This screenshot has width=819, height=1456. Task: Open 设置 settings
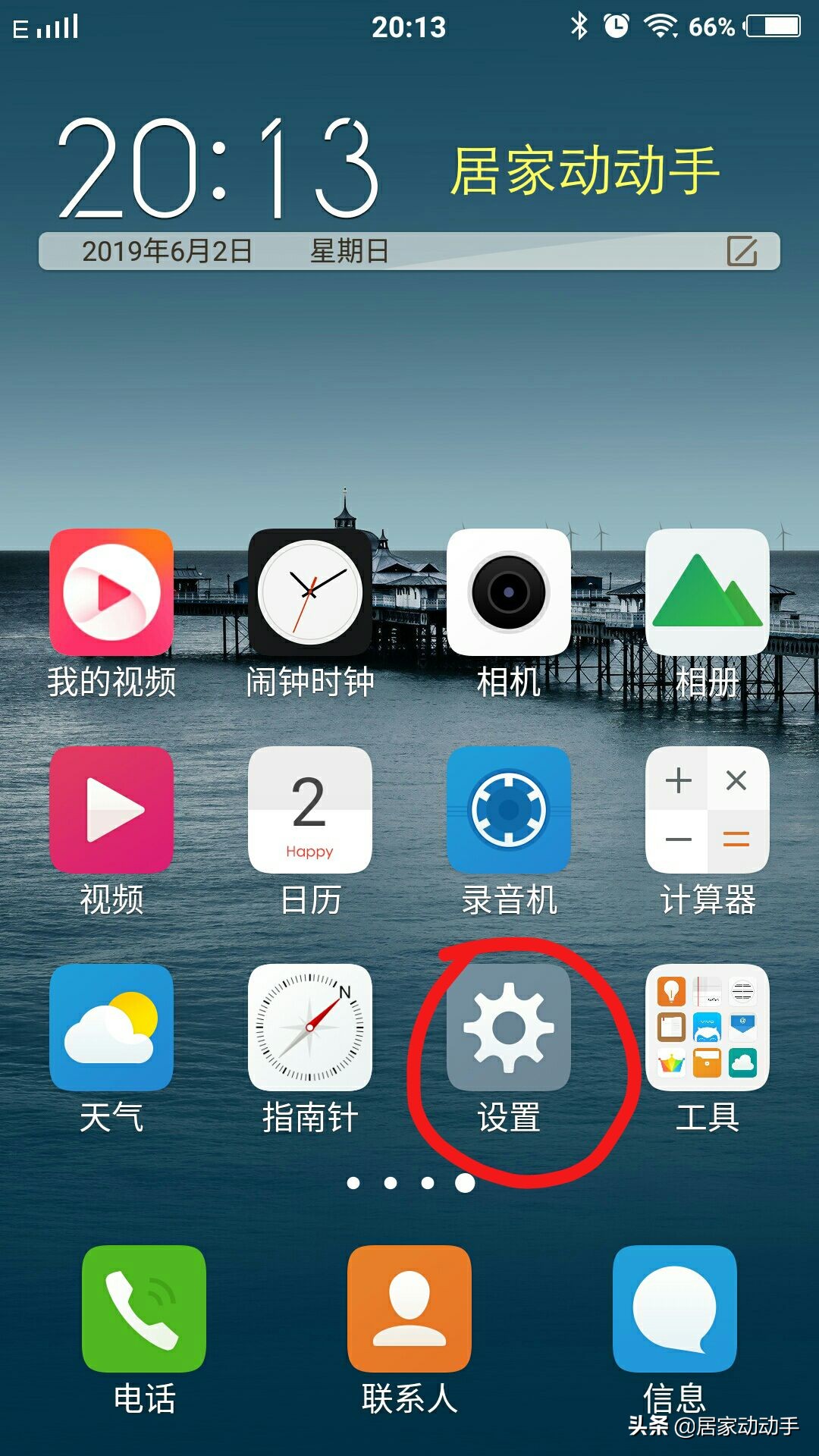pyautogui.click(x=509, y=1028)
